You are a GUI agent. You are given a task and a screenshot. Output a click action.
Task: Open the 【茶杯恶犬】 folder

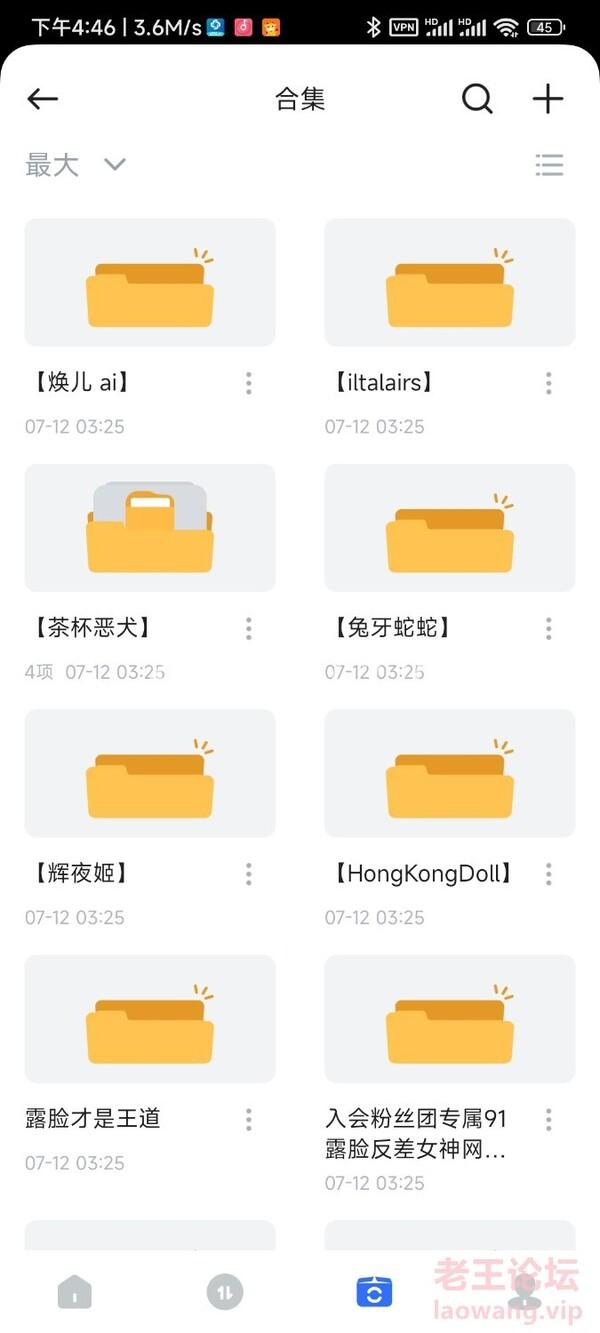pyautogui.click(x=150, y=528)
